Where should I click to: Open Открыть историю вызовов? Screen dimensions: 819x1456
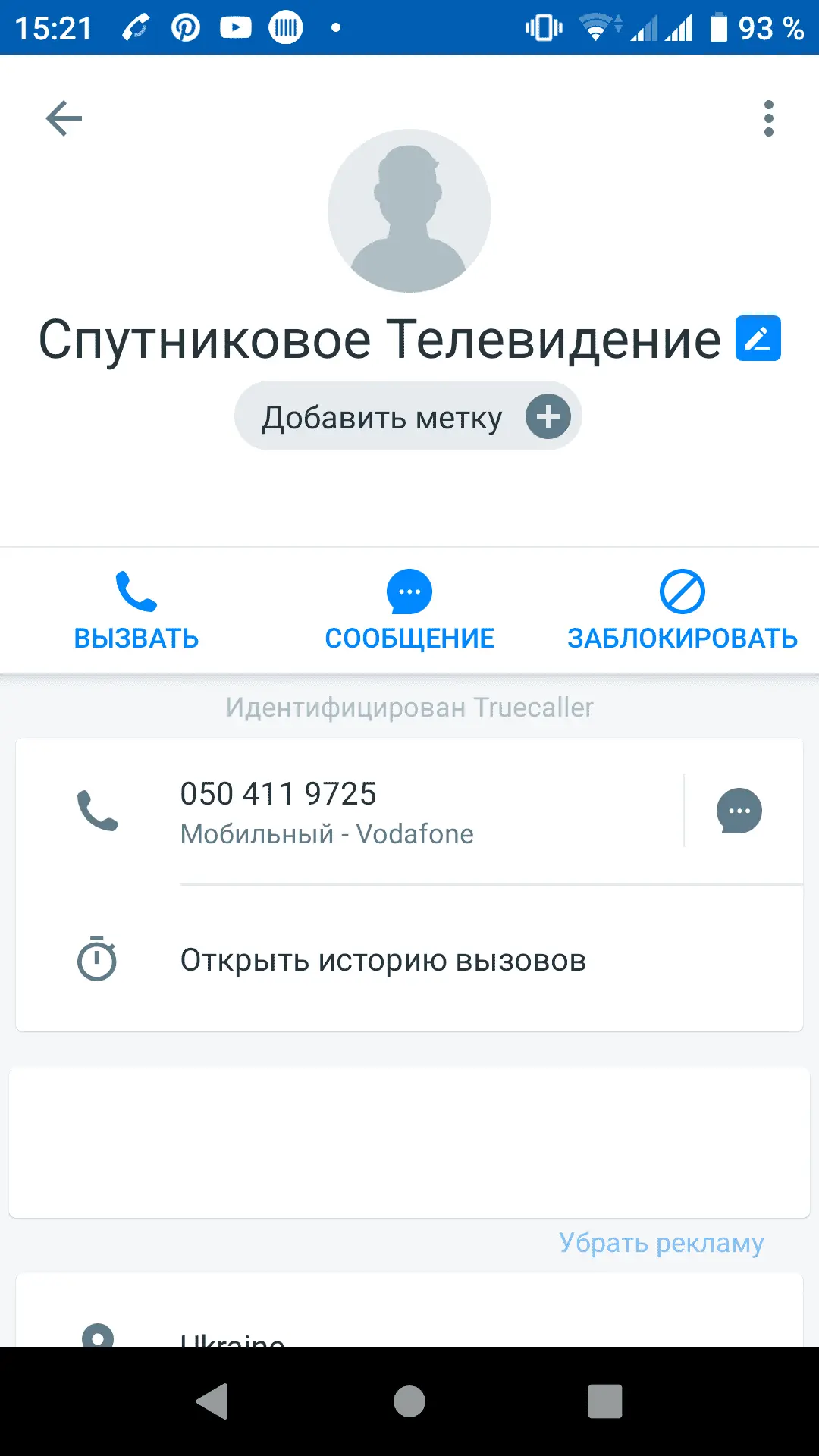click(x=383, y=960)
